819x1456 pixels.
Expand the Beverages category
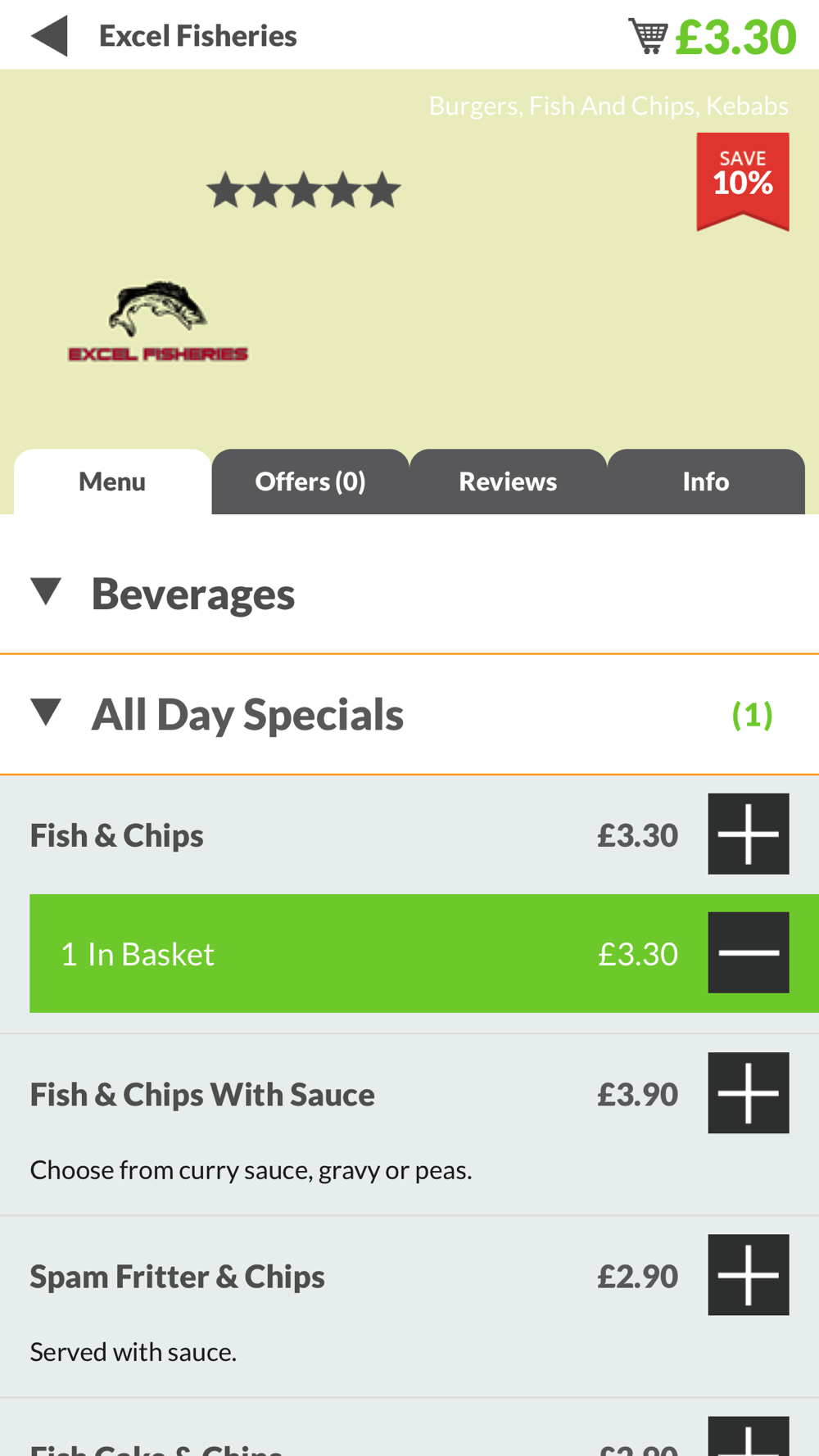pyautogui.click(x=409, y=593)
